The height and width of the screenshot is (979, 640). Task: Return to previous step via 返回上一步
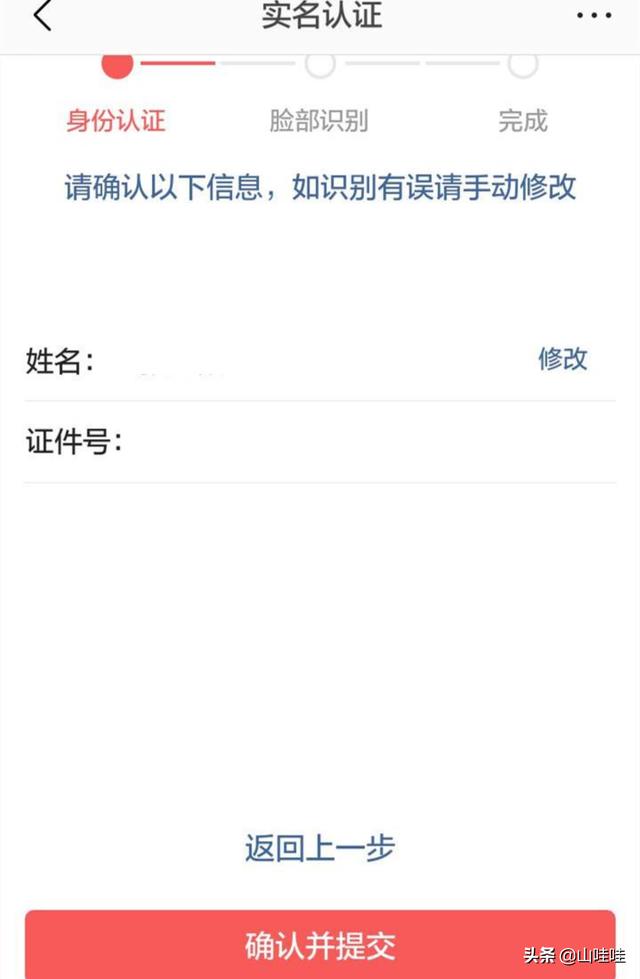click(320, 848)
